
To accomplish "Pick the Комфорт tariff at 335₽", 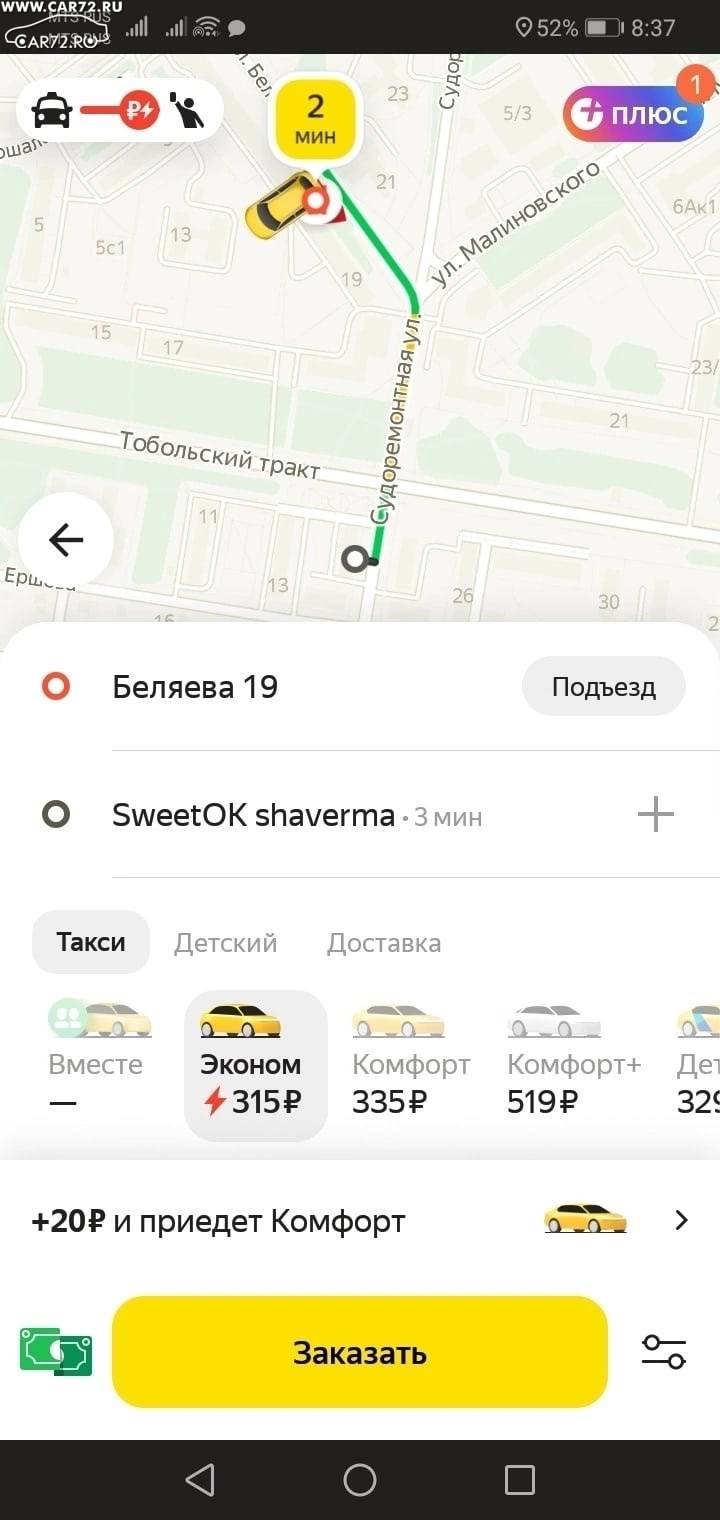I will coord(410,1061).
